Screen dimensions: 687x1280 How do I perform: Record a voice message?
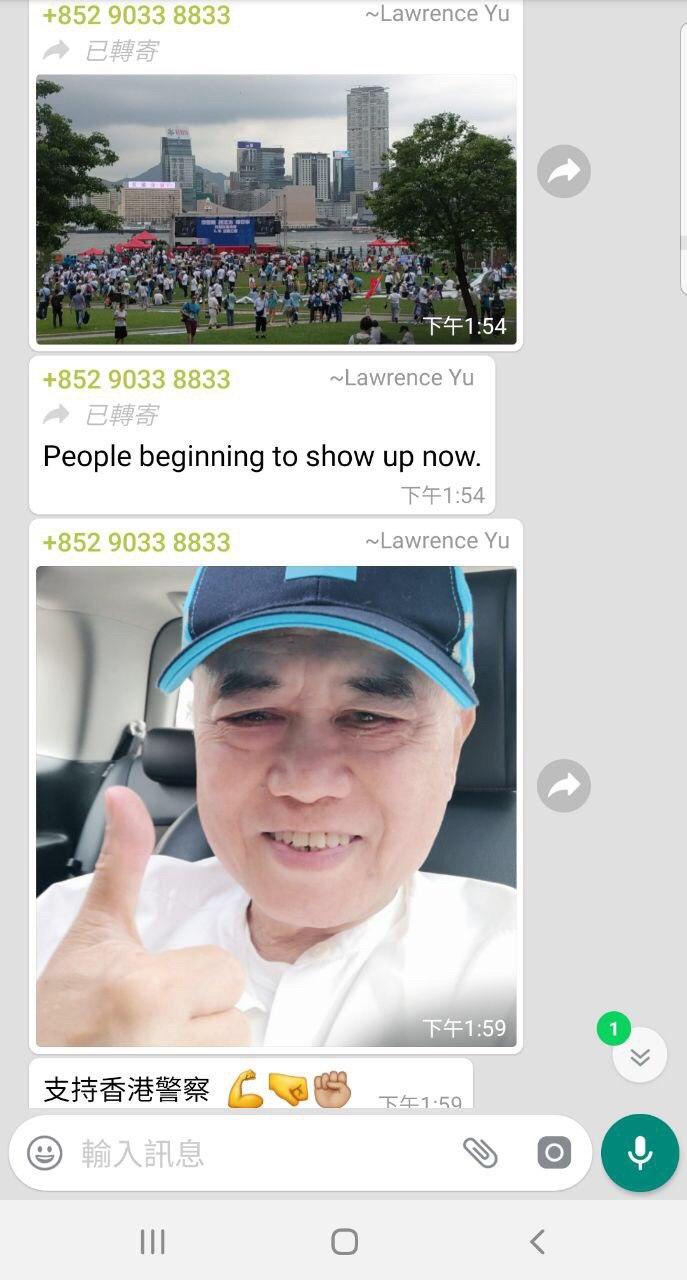pyautogui.click(x=640, y=1153)
